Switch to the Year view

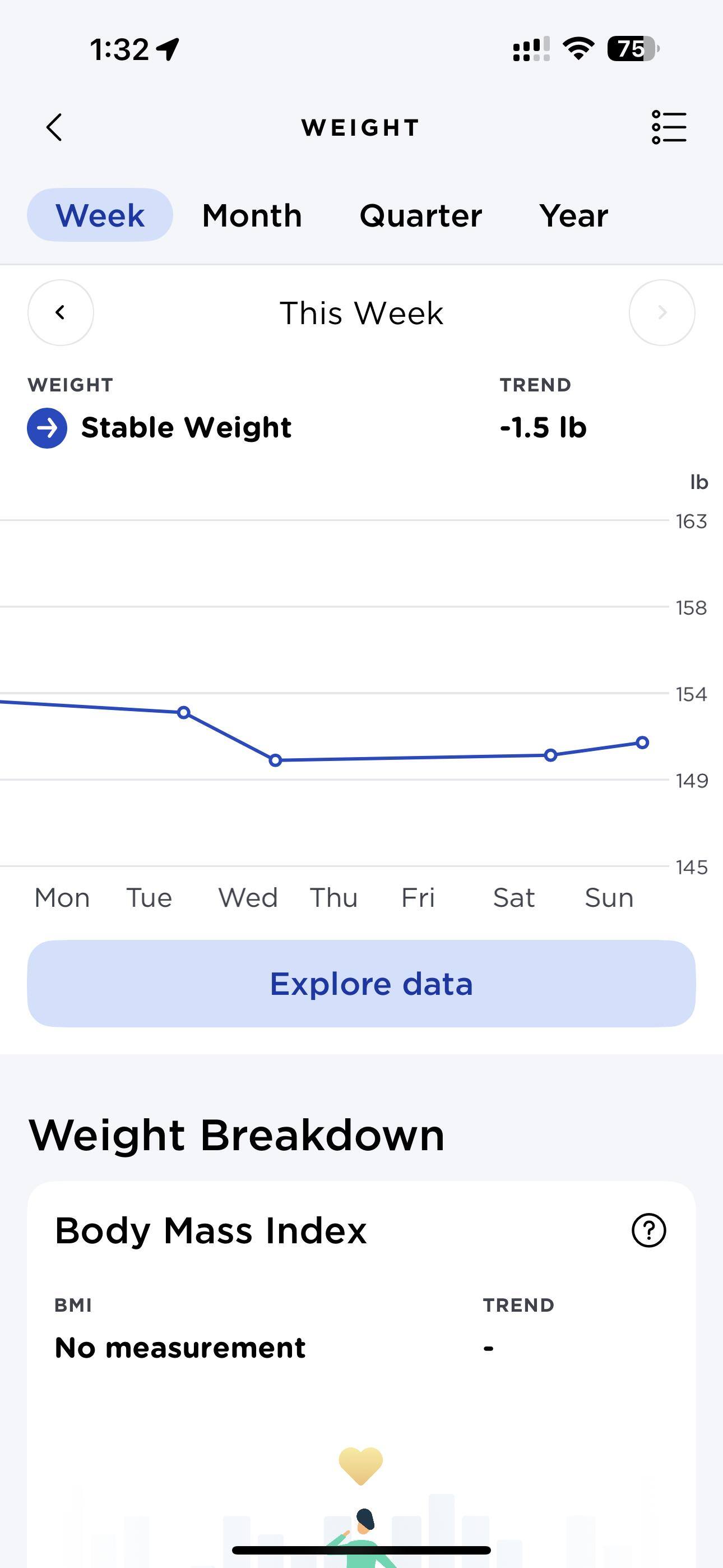pyautogui.click(x=573, y=215)
